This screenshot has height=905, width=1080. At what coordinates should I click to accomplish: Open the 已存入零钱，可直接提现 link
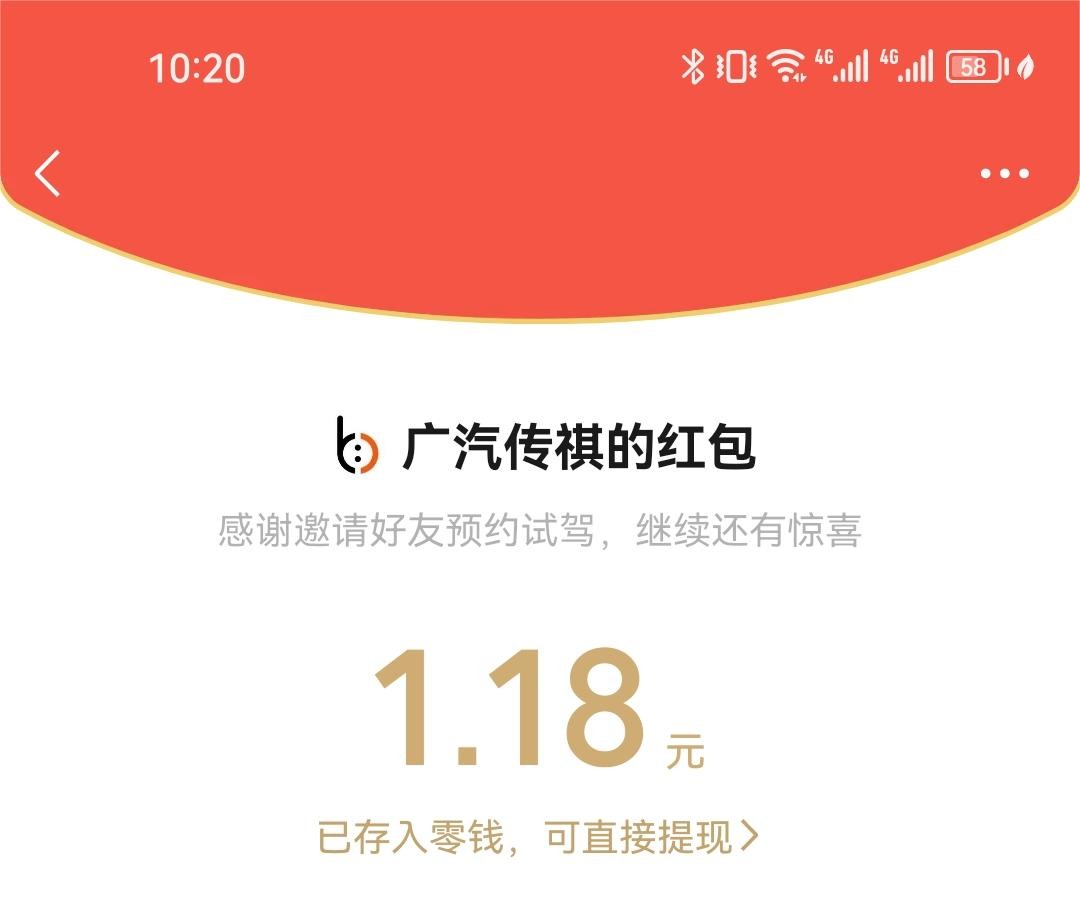[538, 836]
